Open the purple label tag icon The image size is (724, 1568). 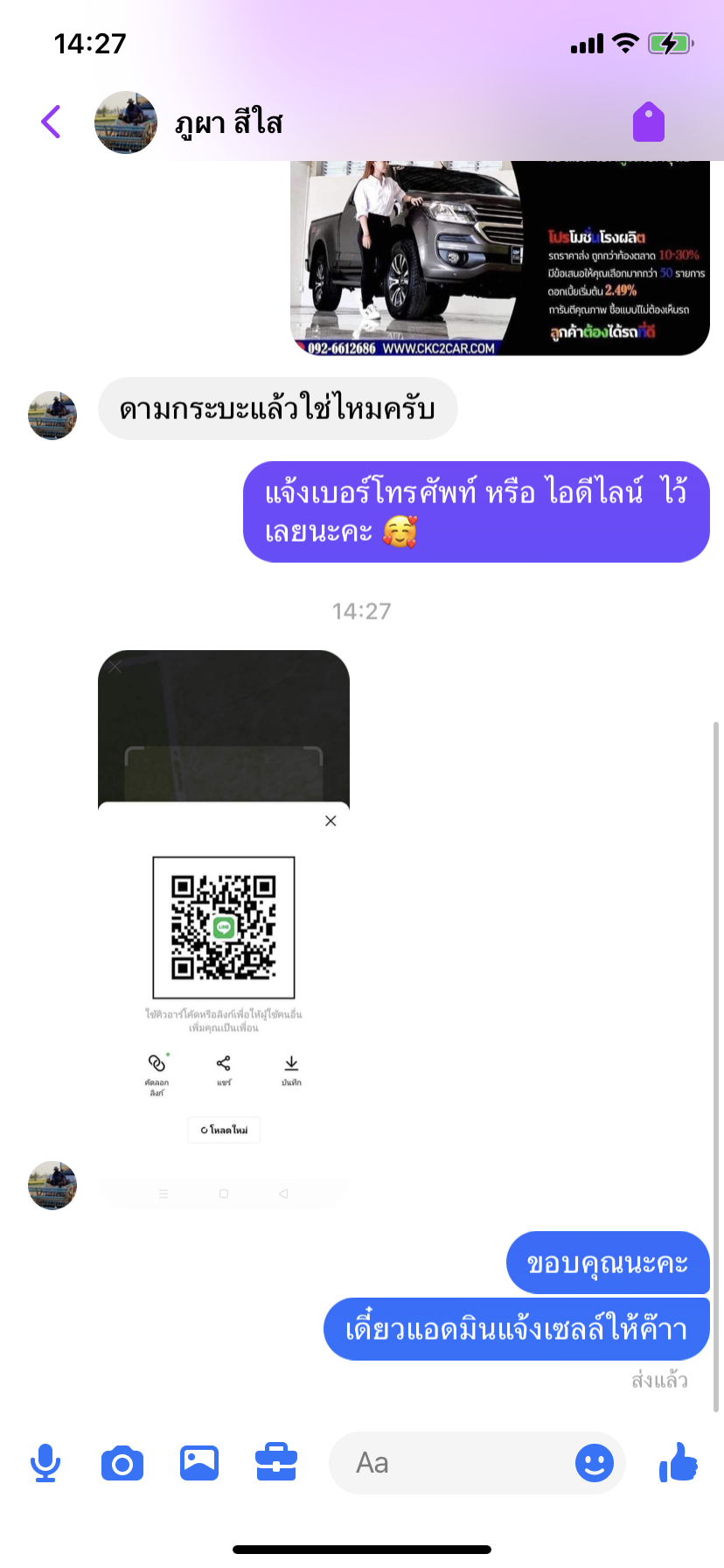pyautogui.click(x=649, y=122)
